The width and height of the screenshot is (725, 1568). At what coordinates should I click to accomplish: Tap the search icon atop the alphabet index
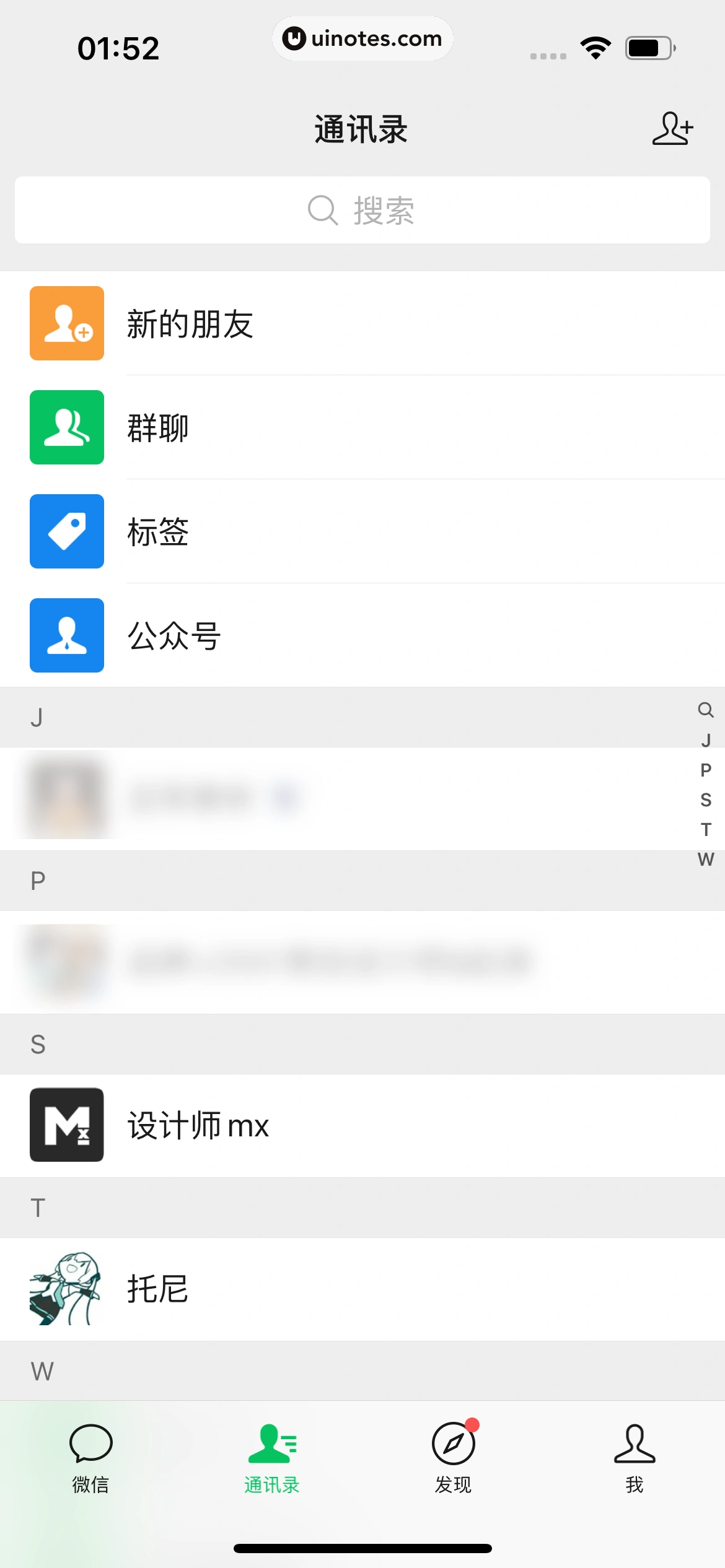pyautogui.click(x=706, y=710)
